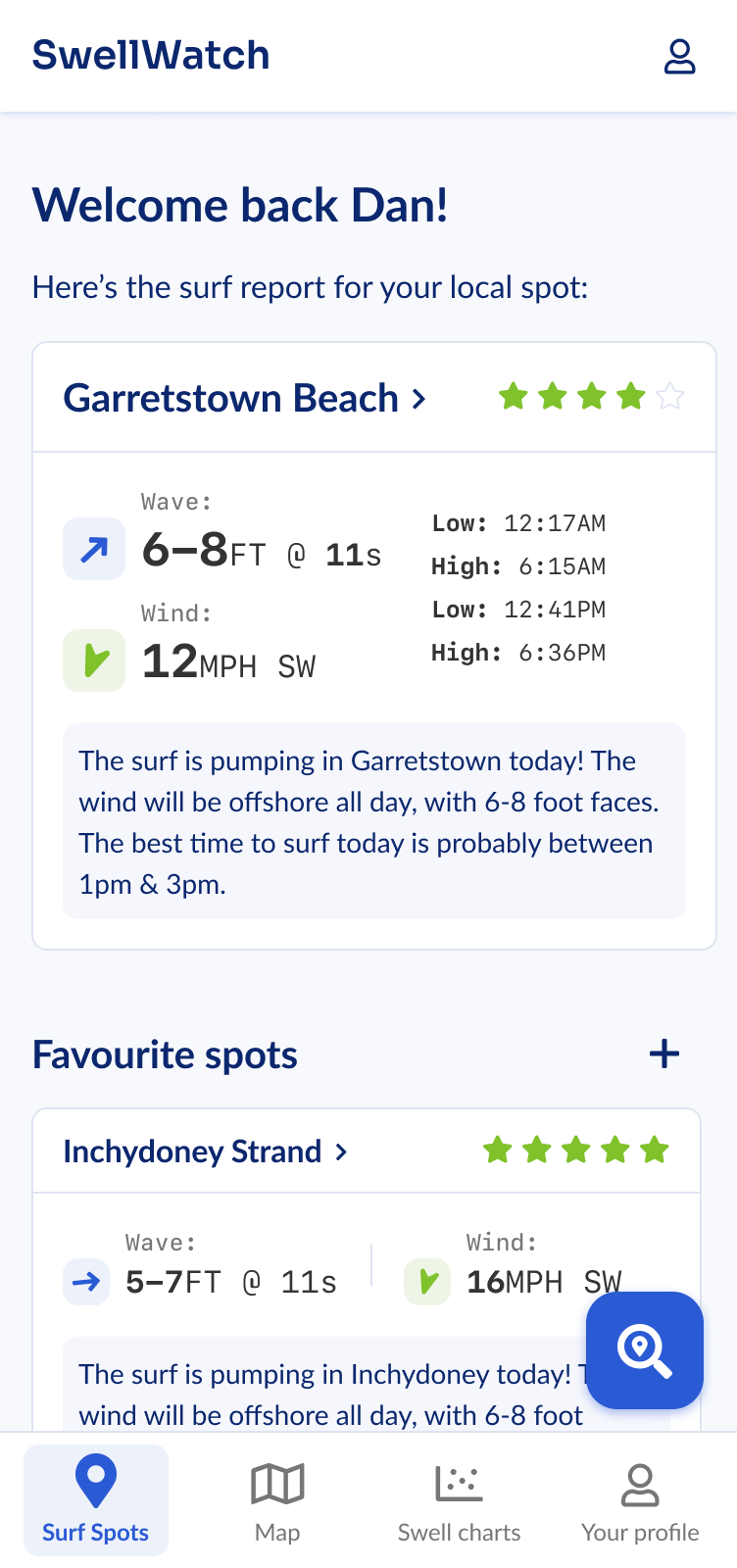Switch to the Map tab
Image resolution: width=737 pixels, height=1568 pixels.
[x=277, y=1499]
